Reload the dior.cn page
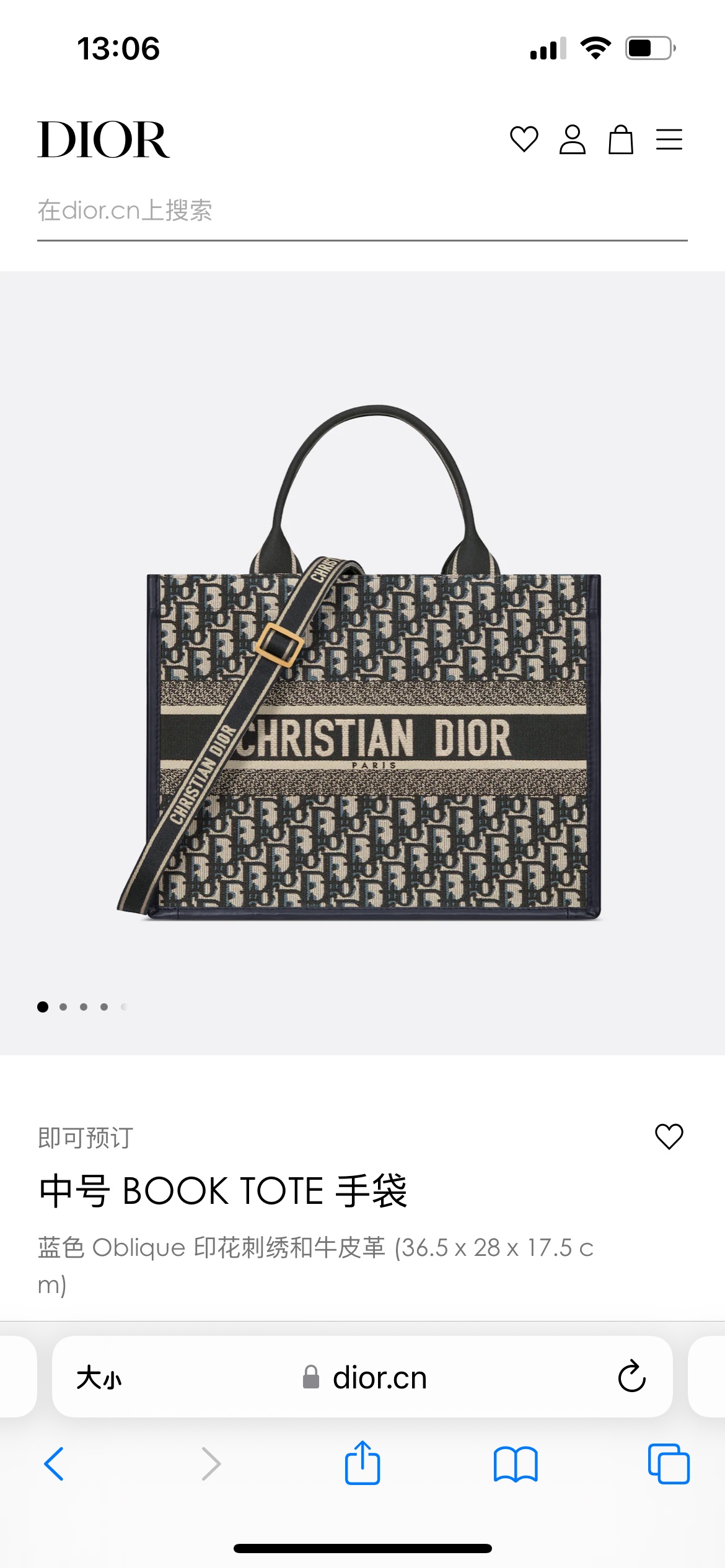The height and width of the screenshot is (1568, 725). [631, 1377]
